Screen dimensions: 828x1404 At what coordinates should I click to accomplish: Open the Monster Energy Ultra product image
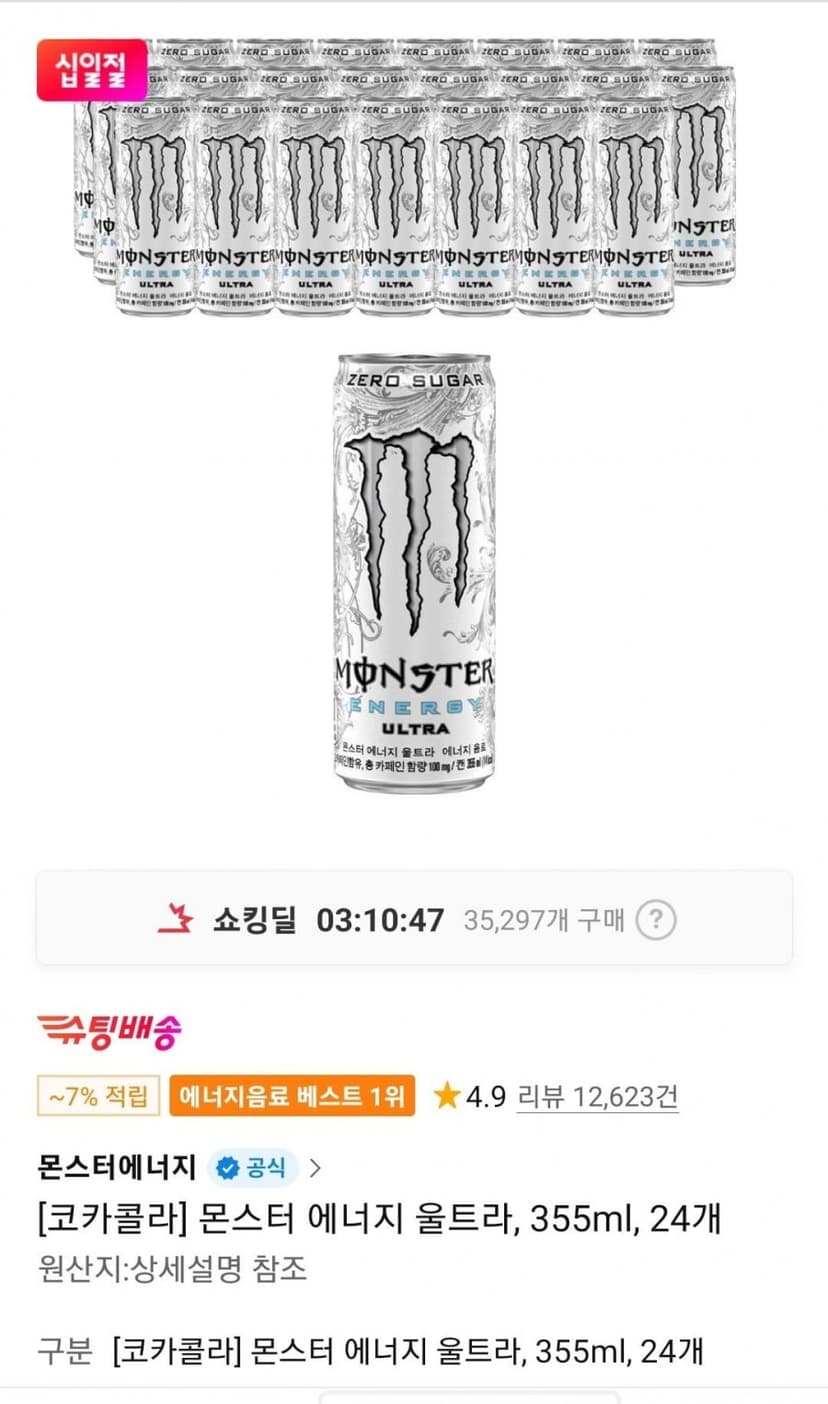click(414, 427)
